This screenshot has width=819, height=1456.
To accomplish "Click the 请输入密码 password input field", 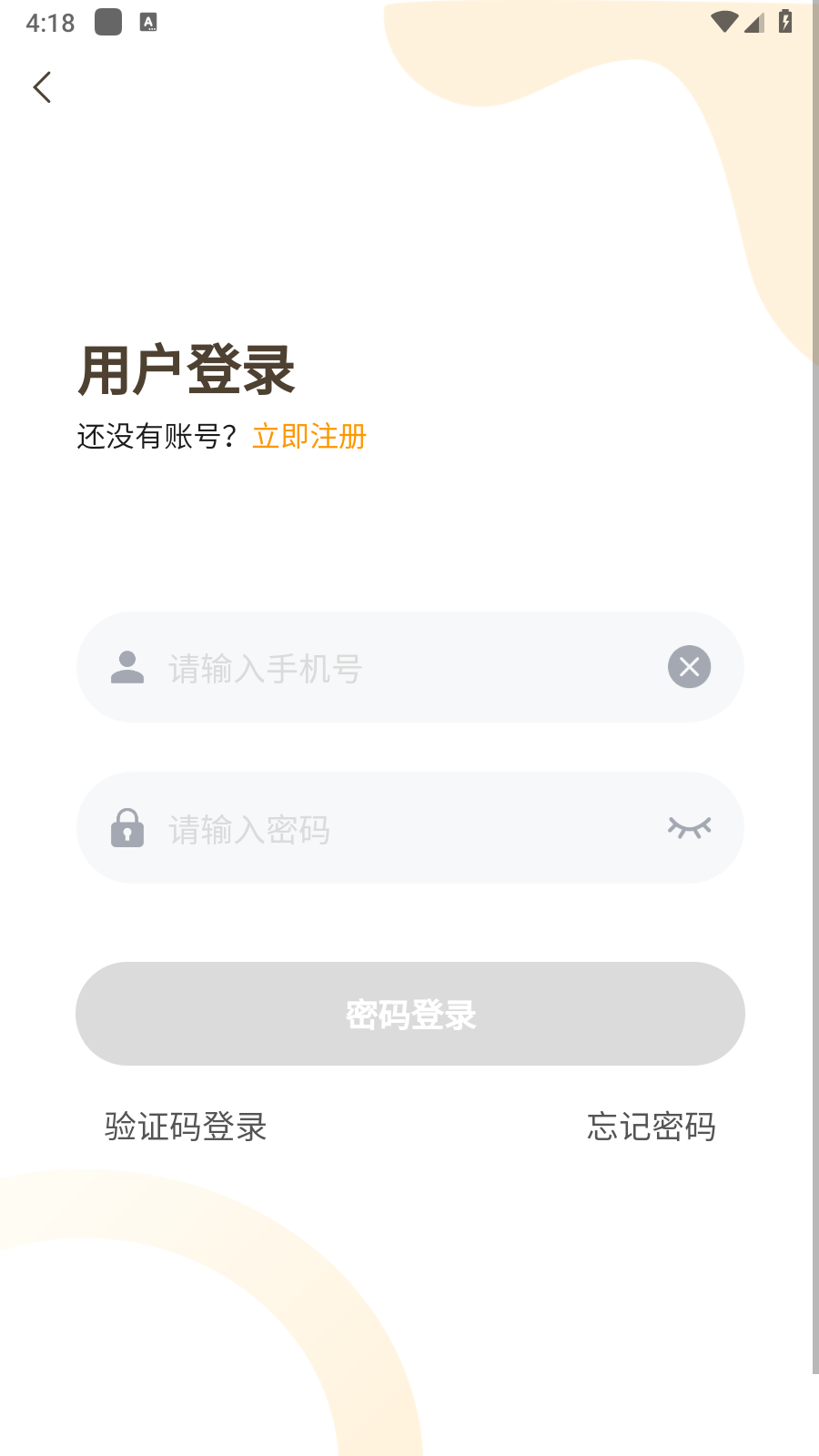I will tap(364, 828).
